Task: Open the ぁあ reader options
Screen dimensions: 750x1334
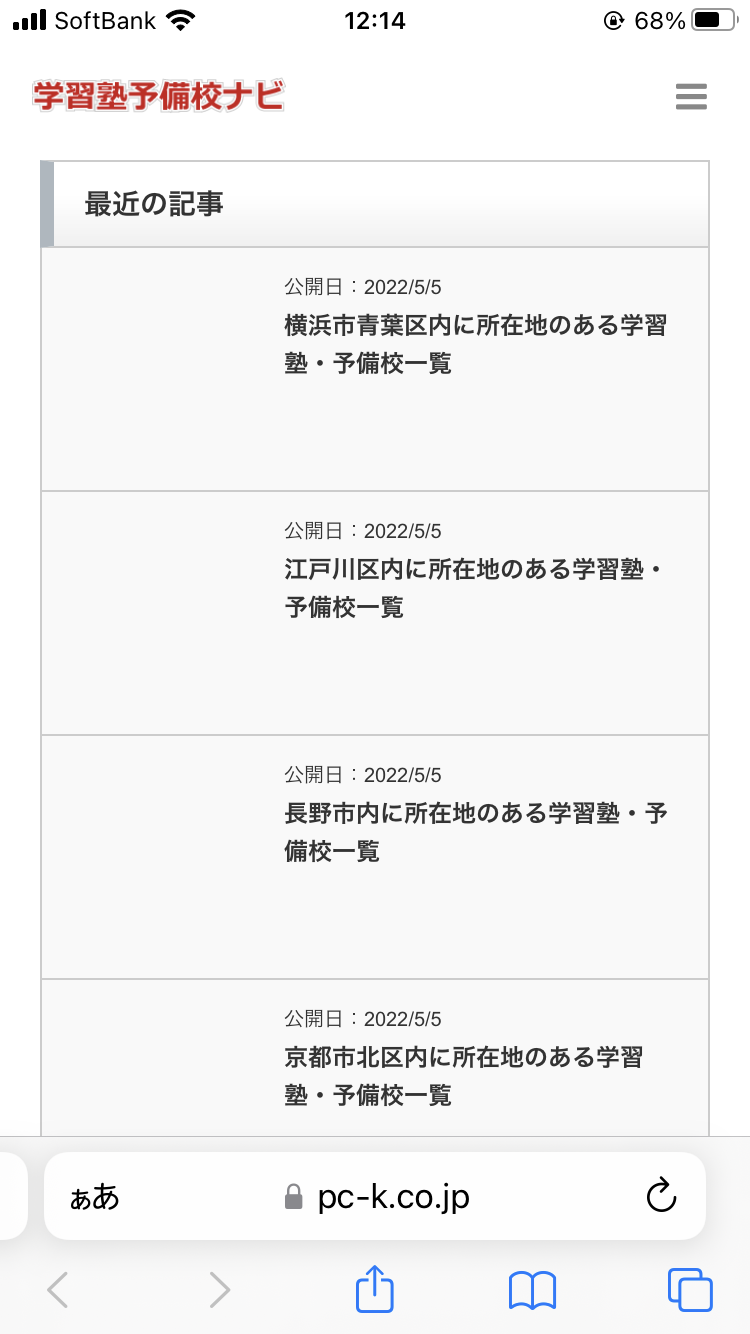Action: tap(95, 1197)
